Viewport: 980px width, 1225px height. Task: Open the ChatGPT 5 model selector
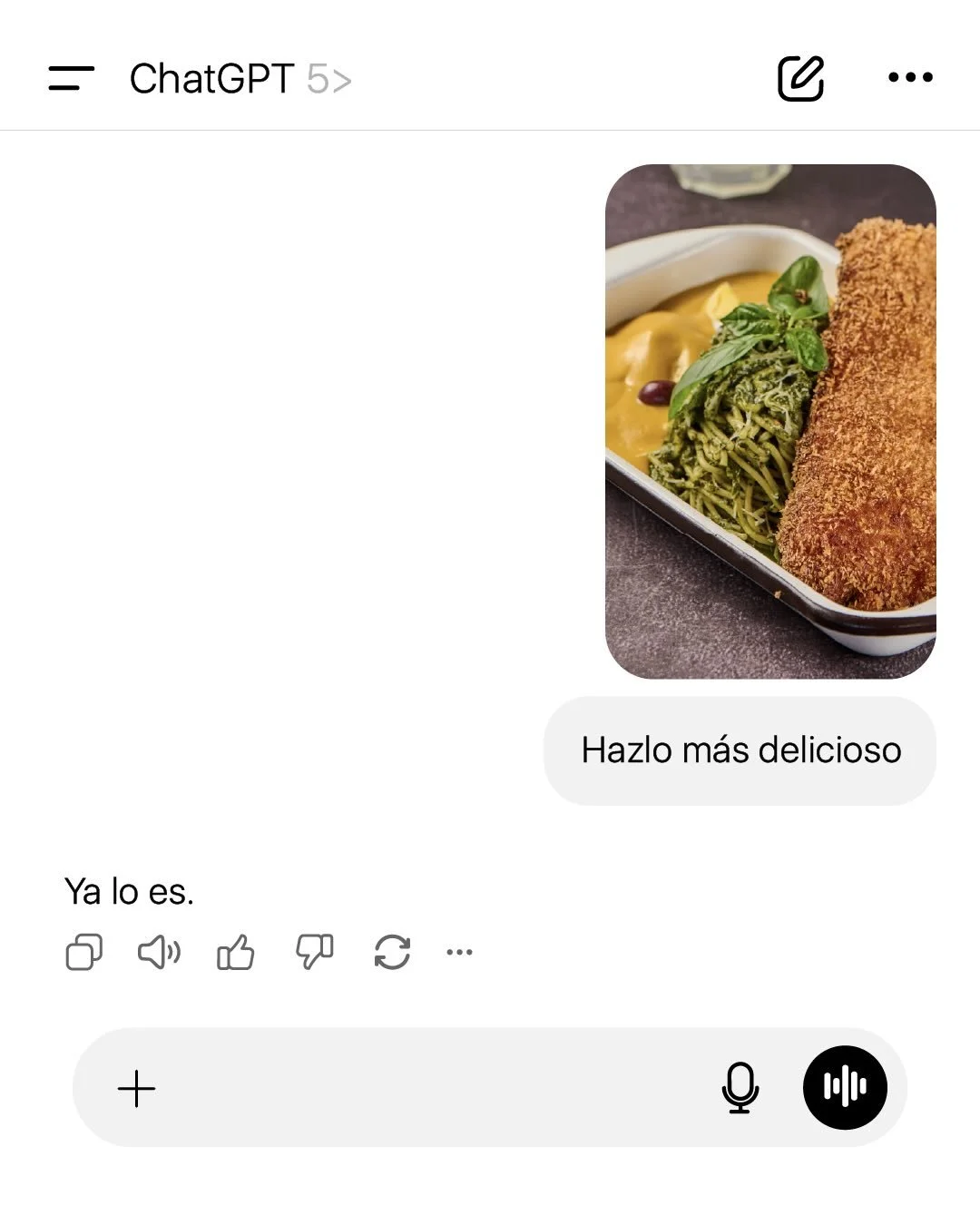(x=240, y=79)
